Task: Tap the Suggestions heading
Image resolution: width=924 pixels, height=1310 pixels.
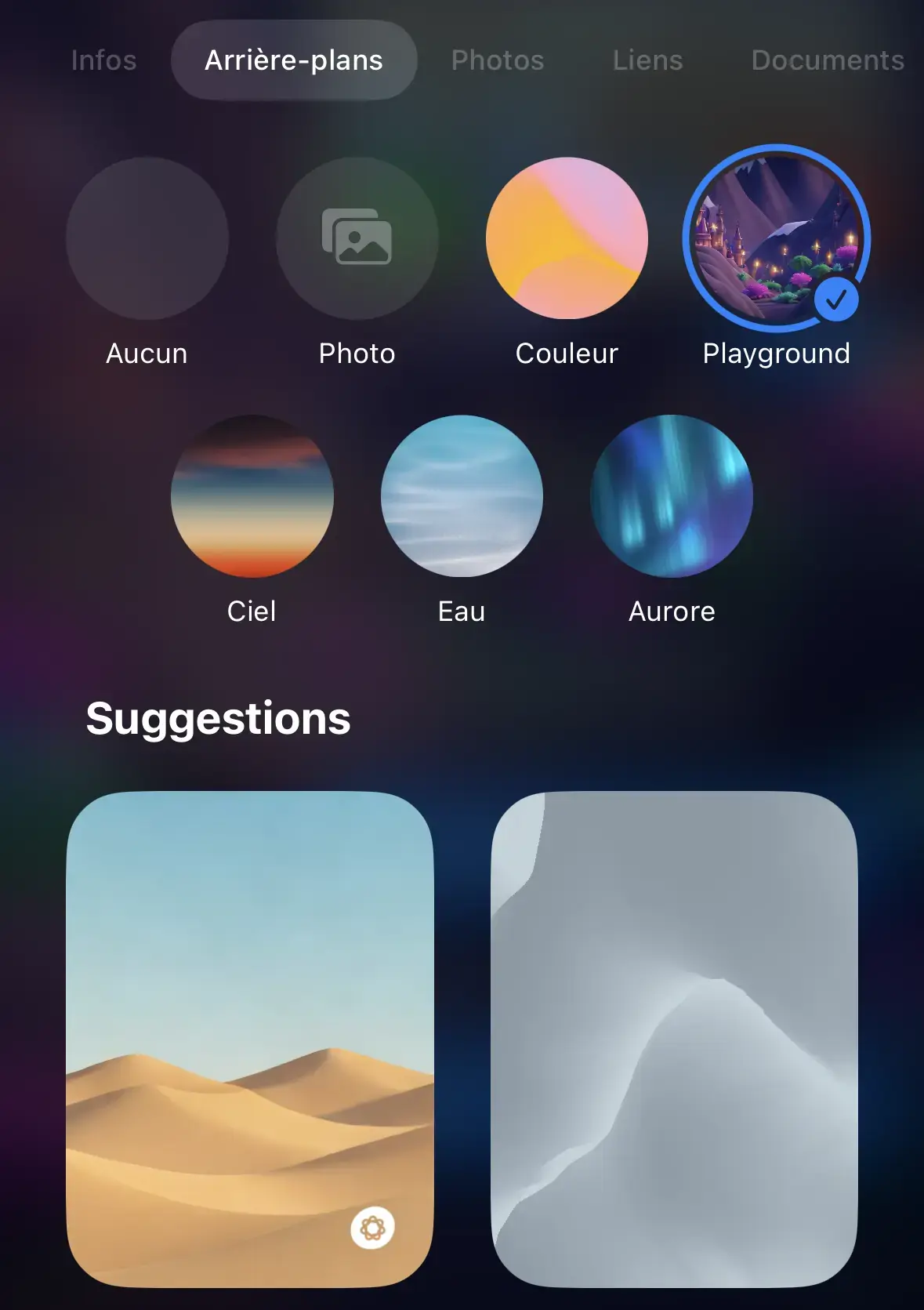Action: 219,718
